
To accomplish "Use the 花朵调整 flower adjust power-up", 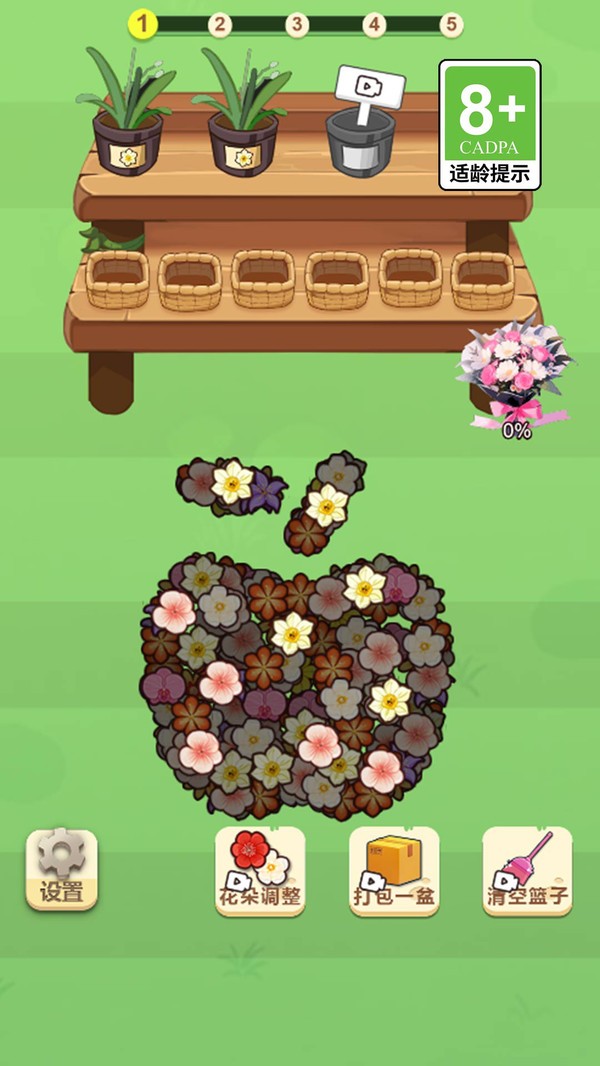I will tap(260, 870).
